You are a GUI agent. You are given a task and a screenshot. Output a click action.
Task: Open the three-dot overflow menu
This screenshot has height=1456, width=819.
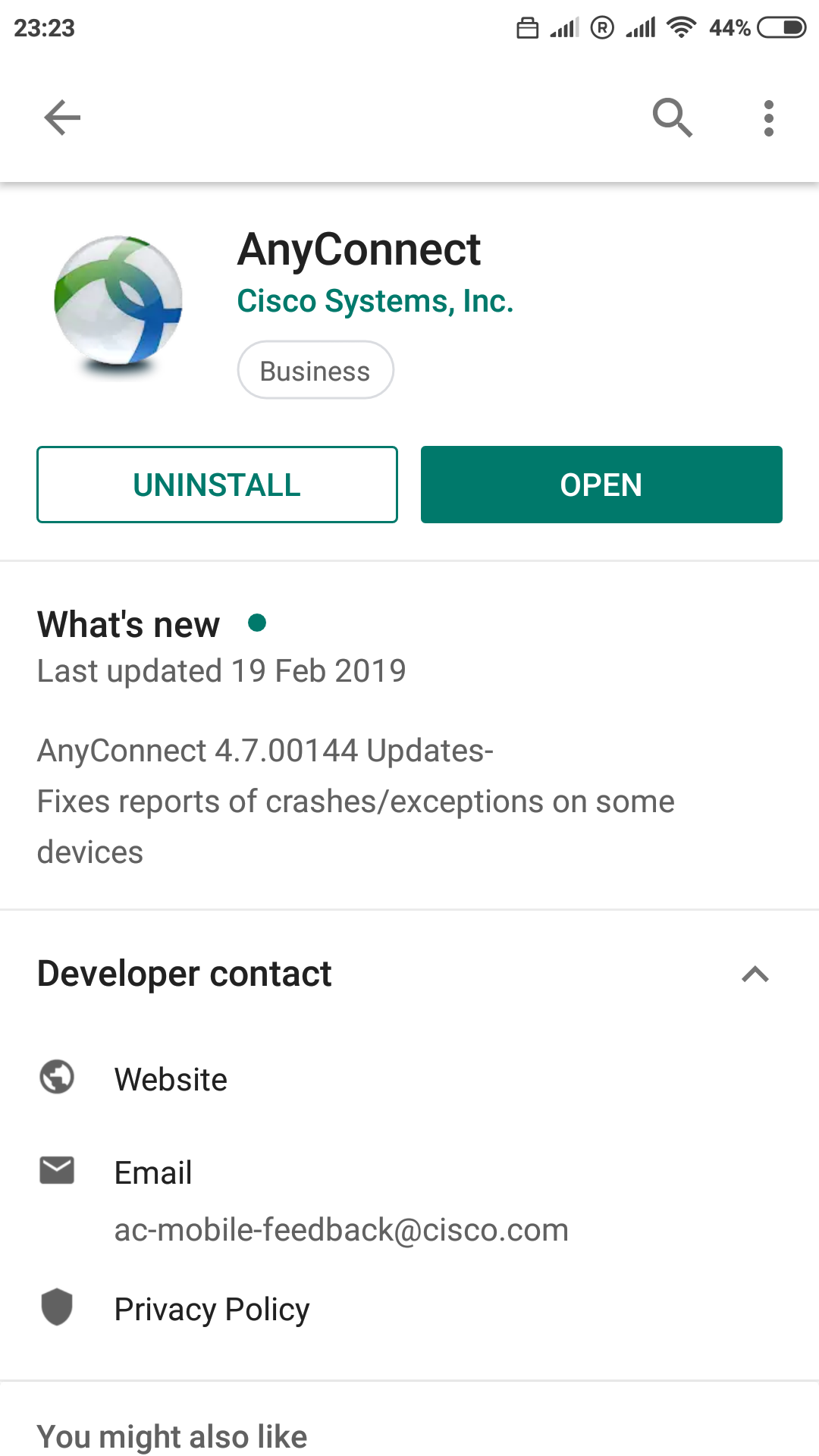coord(769,118)
